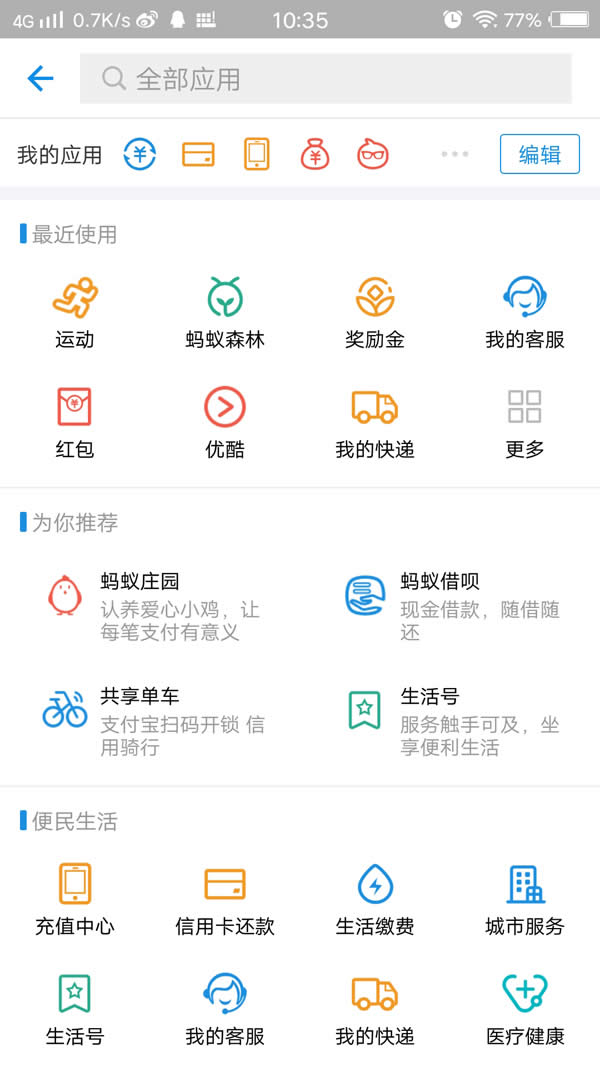This screenshot has height=1067, width=600.
Task: Launch 优酷 mini app
Action: coord(225,422)
